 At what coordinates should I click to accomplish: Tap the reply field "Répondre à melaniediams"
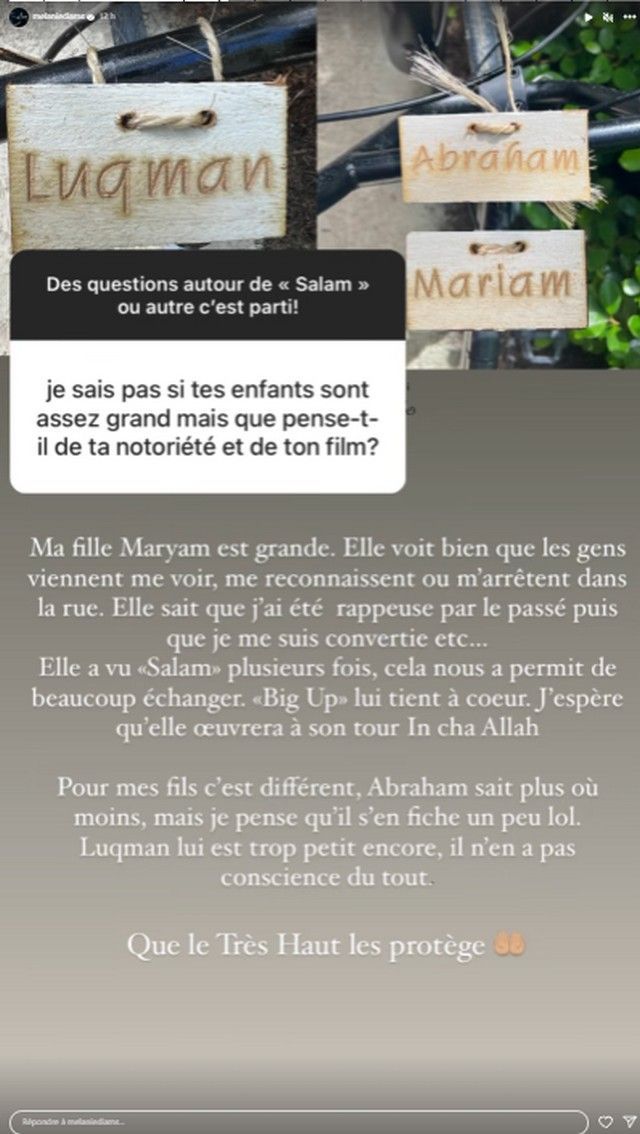tap(300, 1121)
